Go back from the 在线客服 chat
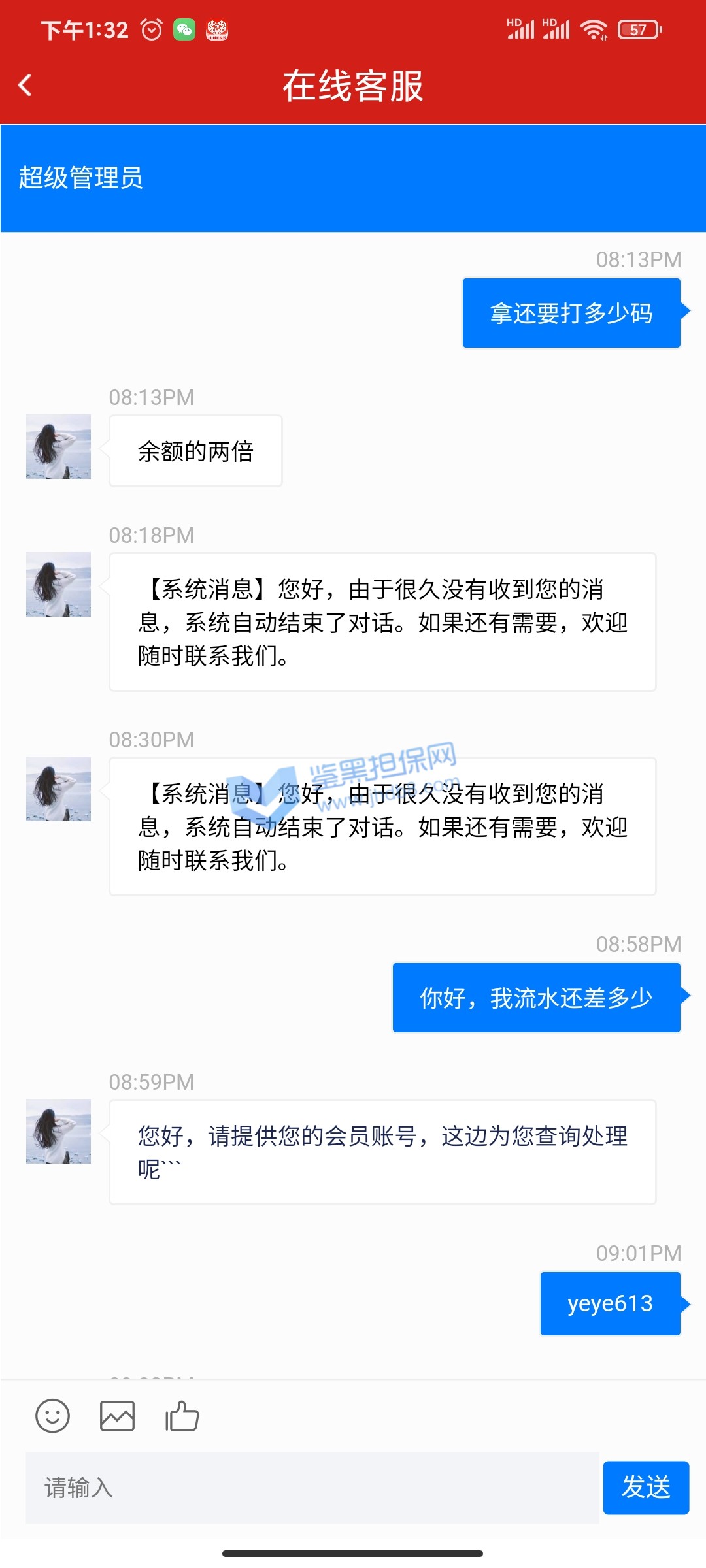 [x=25, y=85]
